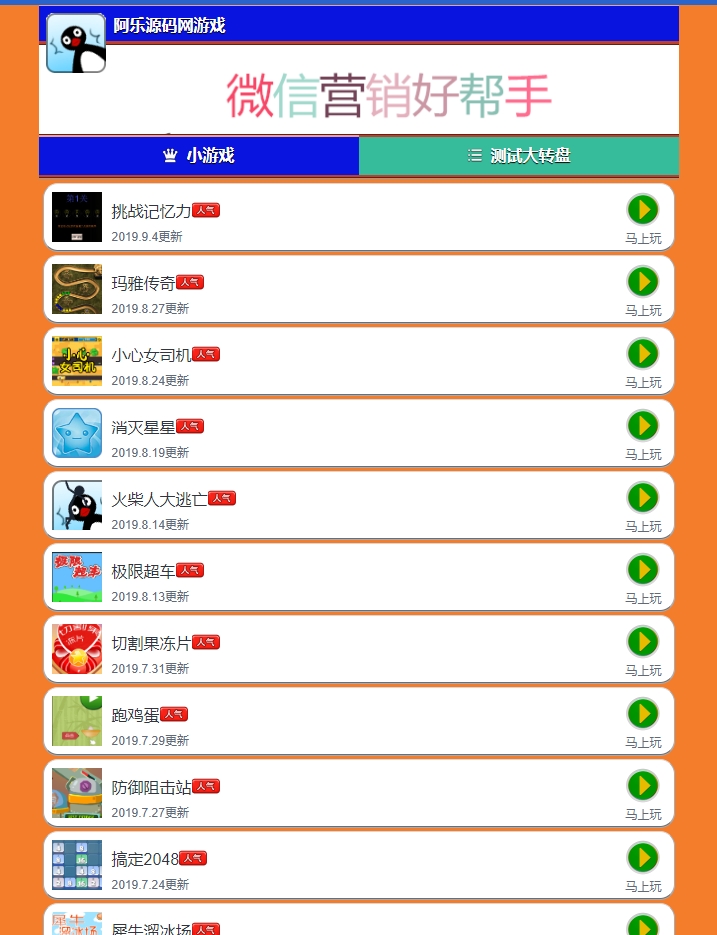The width and height of the screenshot is (717, 935).
Task: Open the 微信营销好帮手 banner
Action: [x=388, y=95]
